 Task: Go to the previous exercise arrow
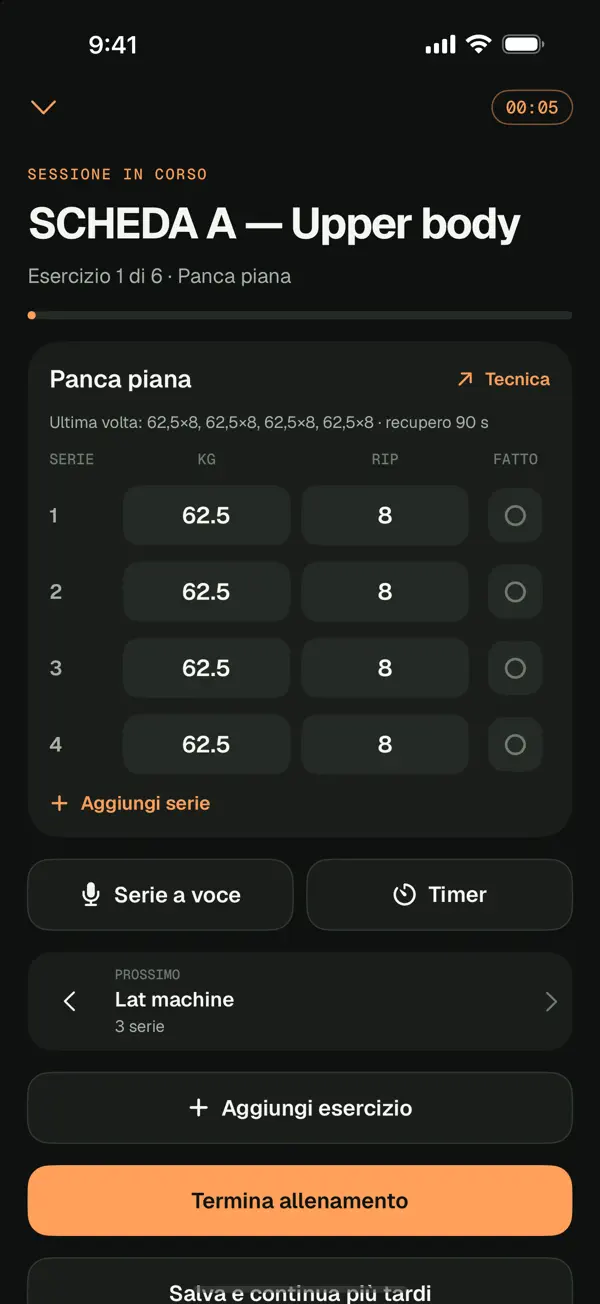point(69,1001)
